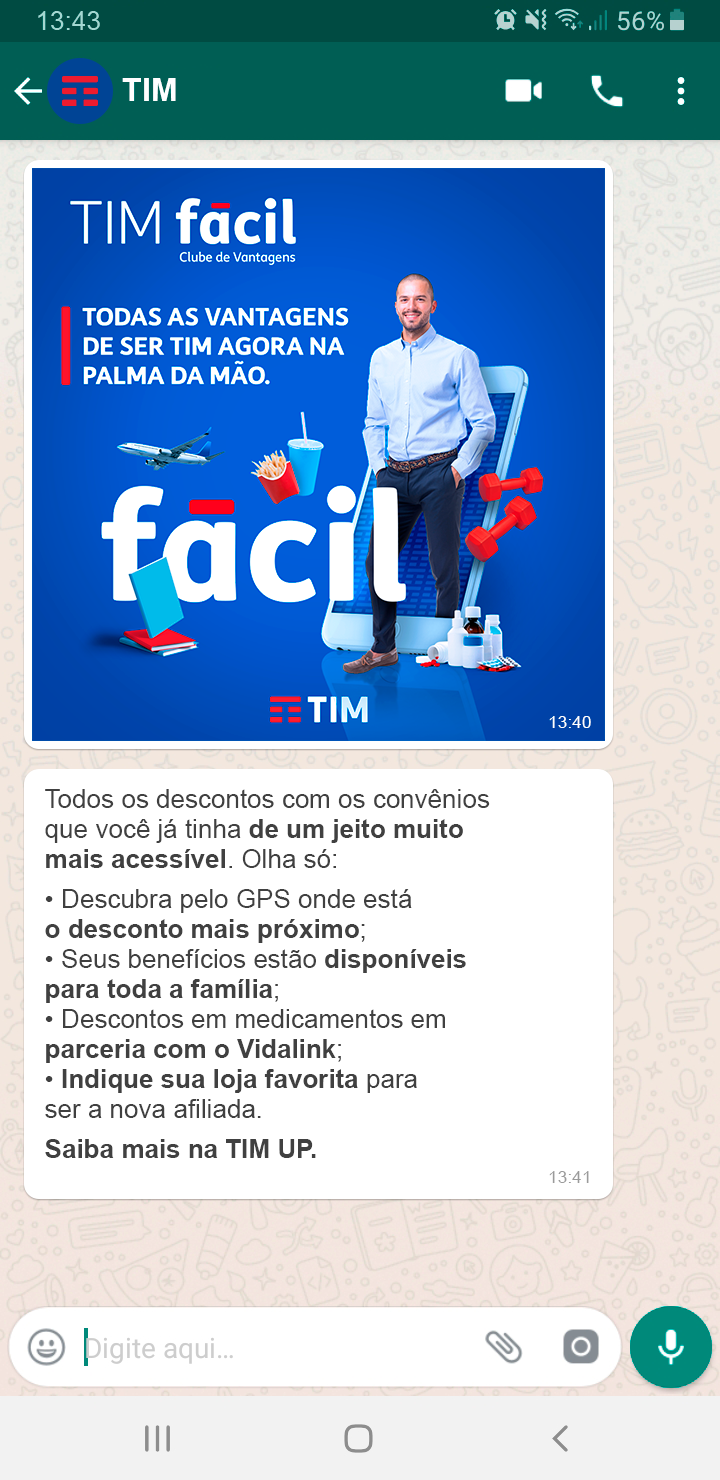The image size is (720, 1480).
Task: Open the TIM fácil image message
Action: point(318,454)
